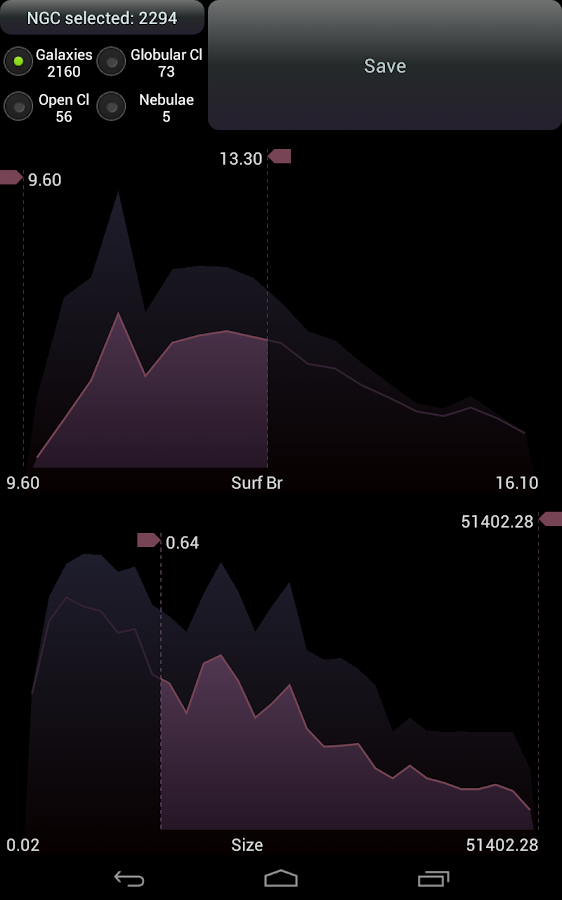Tap the 51402.28 size maximum handle

(551, 519)
